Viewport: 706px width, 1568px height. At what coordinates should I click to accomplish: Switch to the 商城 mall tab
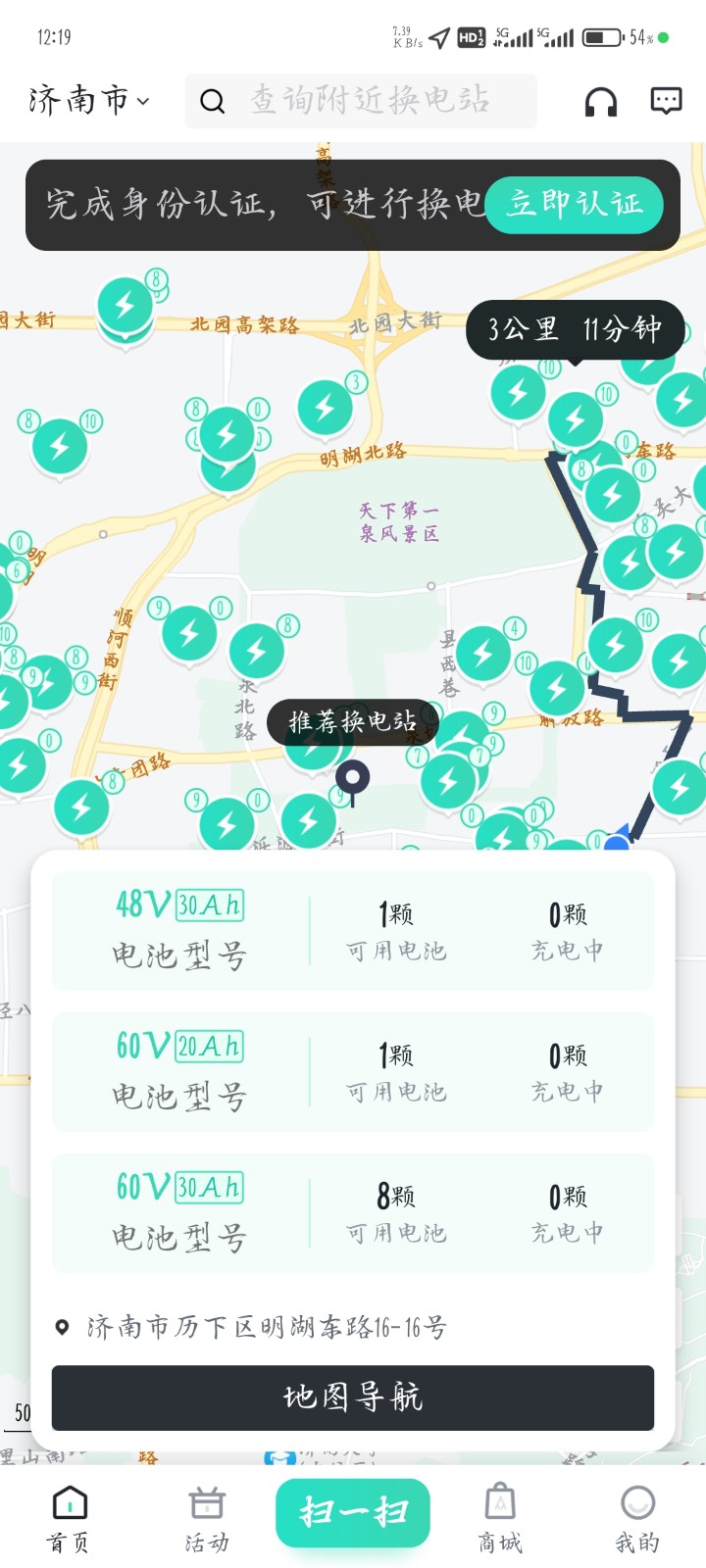(499, 1518)
